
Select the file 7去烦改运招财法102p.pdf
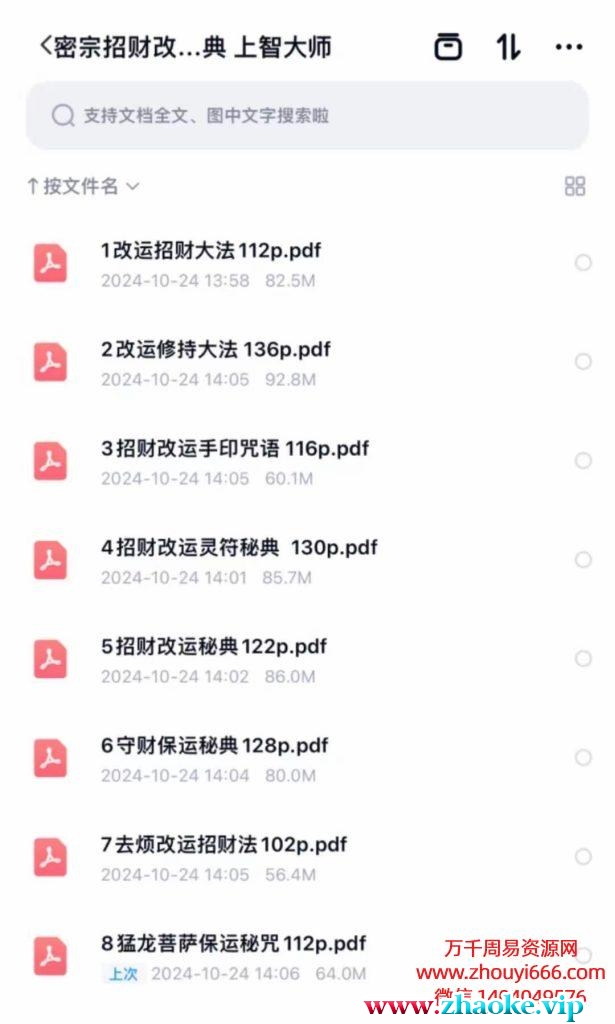(x=583, y=857)
